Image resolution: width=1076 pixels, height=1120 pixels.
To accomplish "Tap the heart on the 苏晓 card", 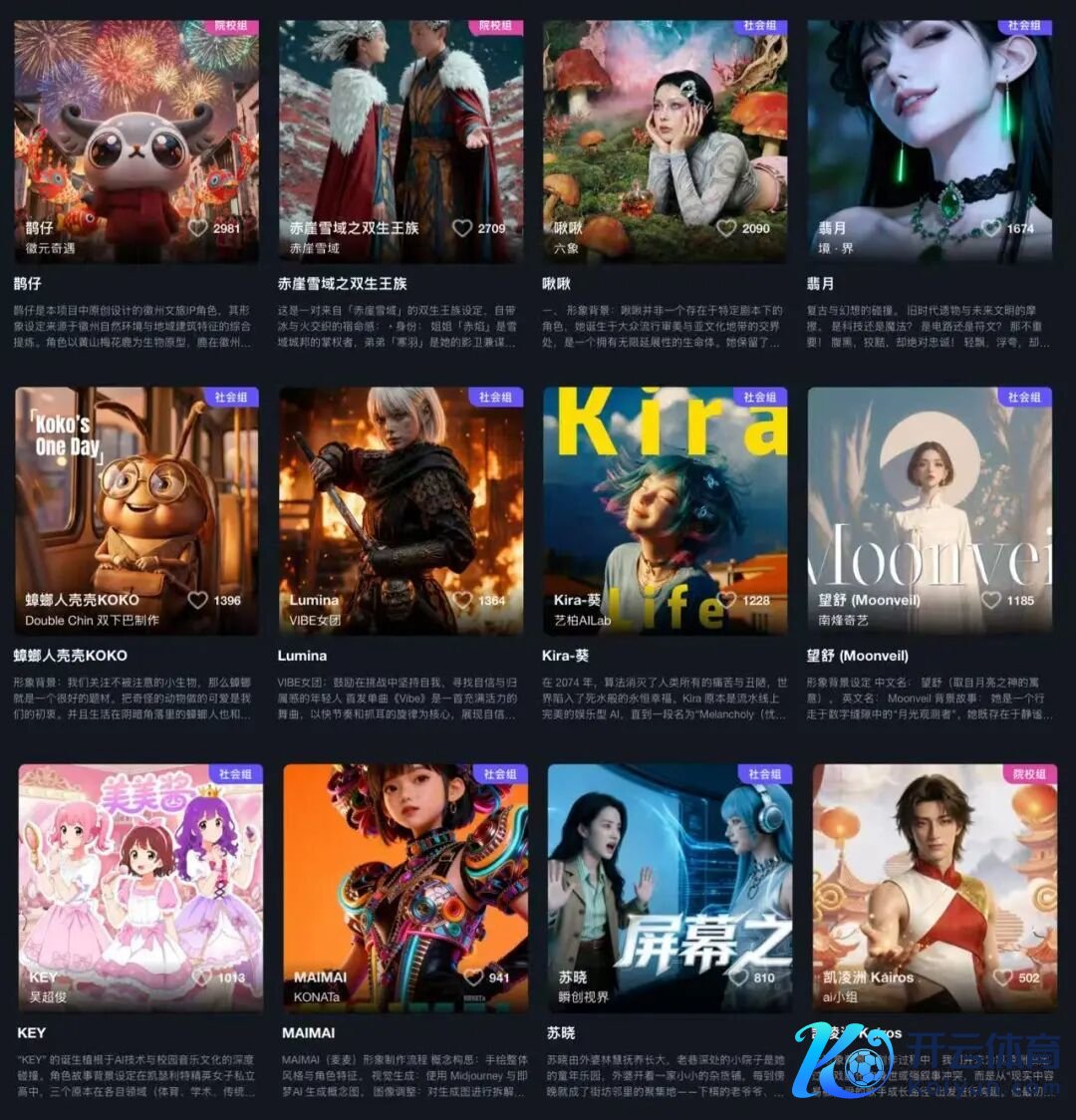I will (x=739, y=978).
